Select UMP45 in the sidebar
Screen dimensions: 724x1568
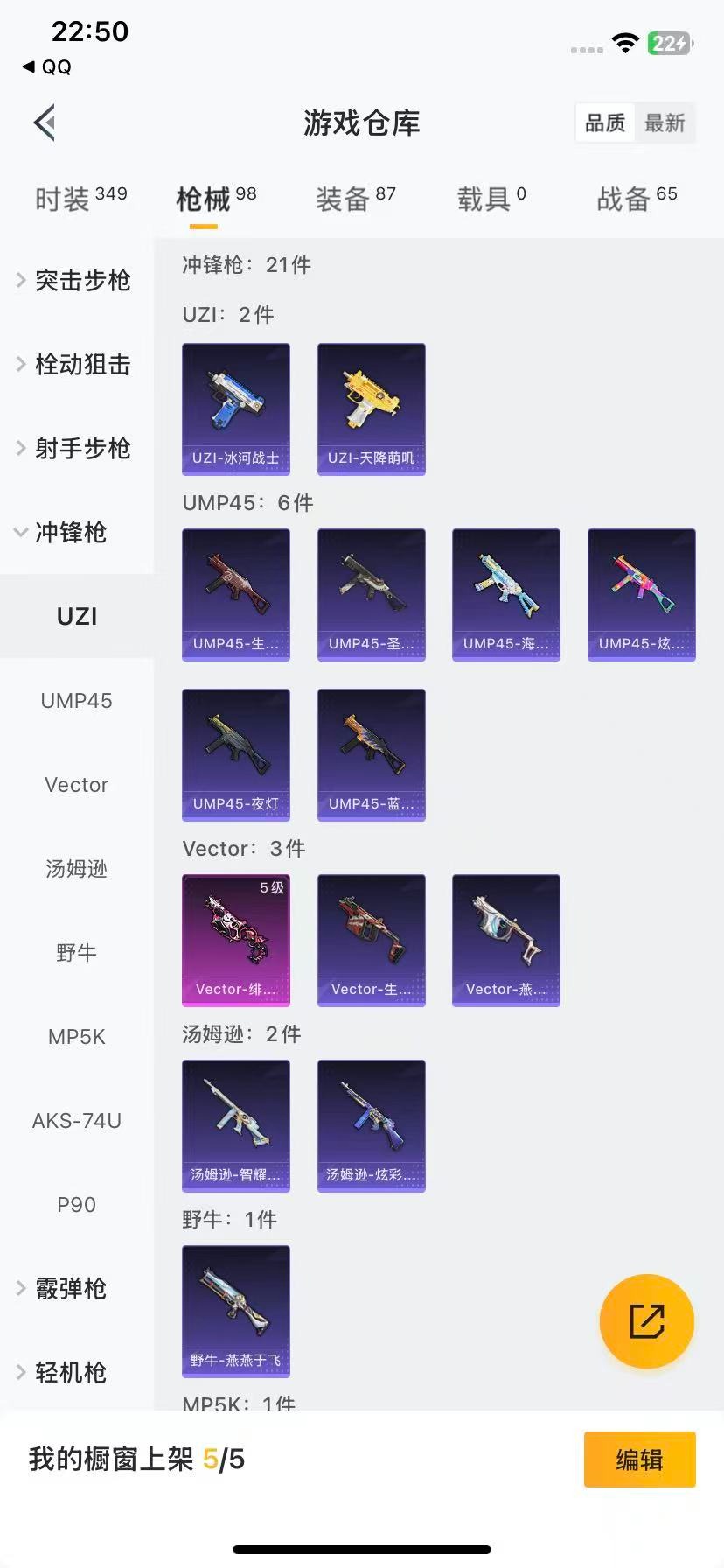coord(77,701)
